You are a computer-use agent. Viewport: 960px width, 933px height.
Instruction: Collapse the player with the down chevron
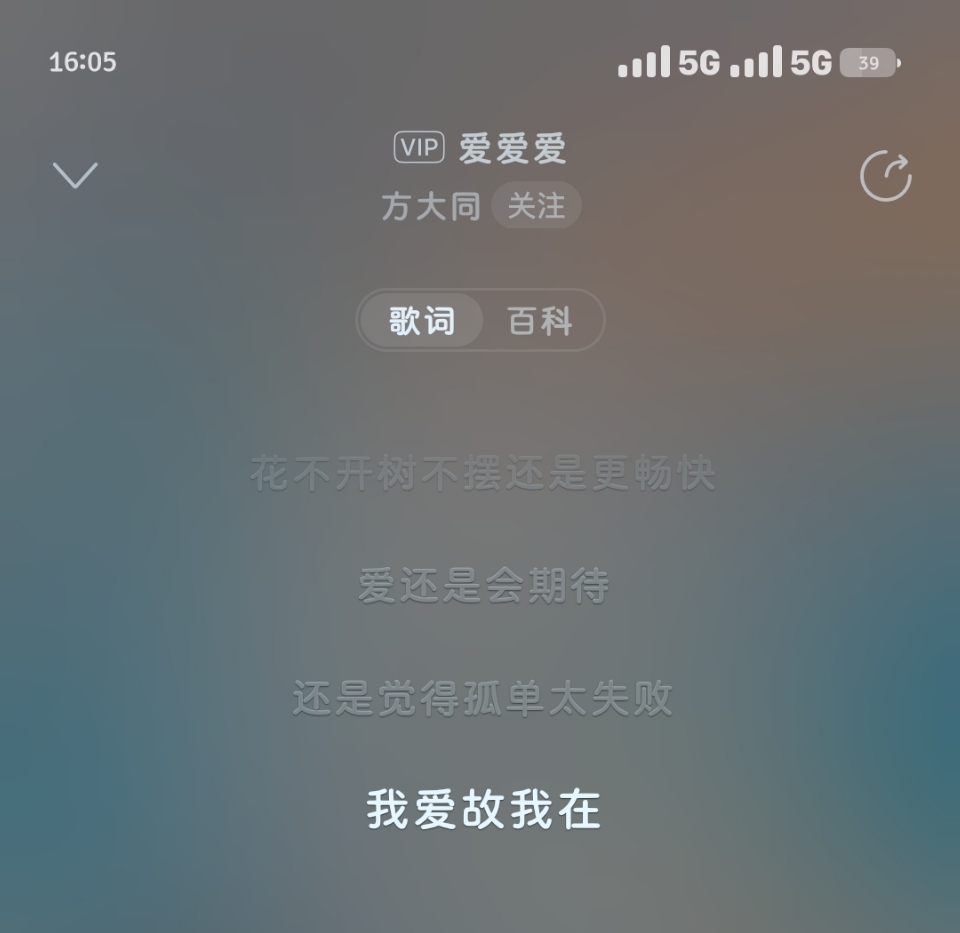[75, 175]
